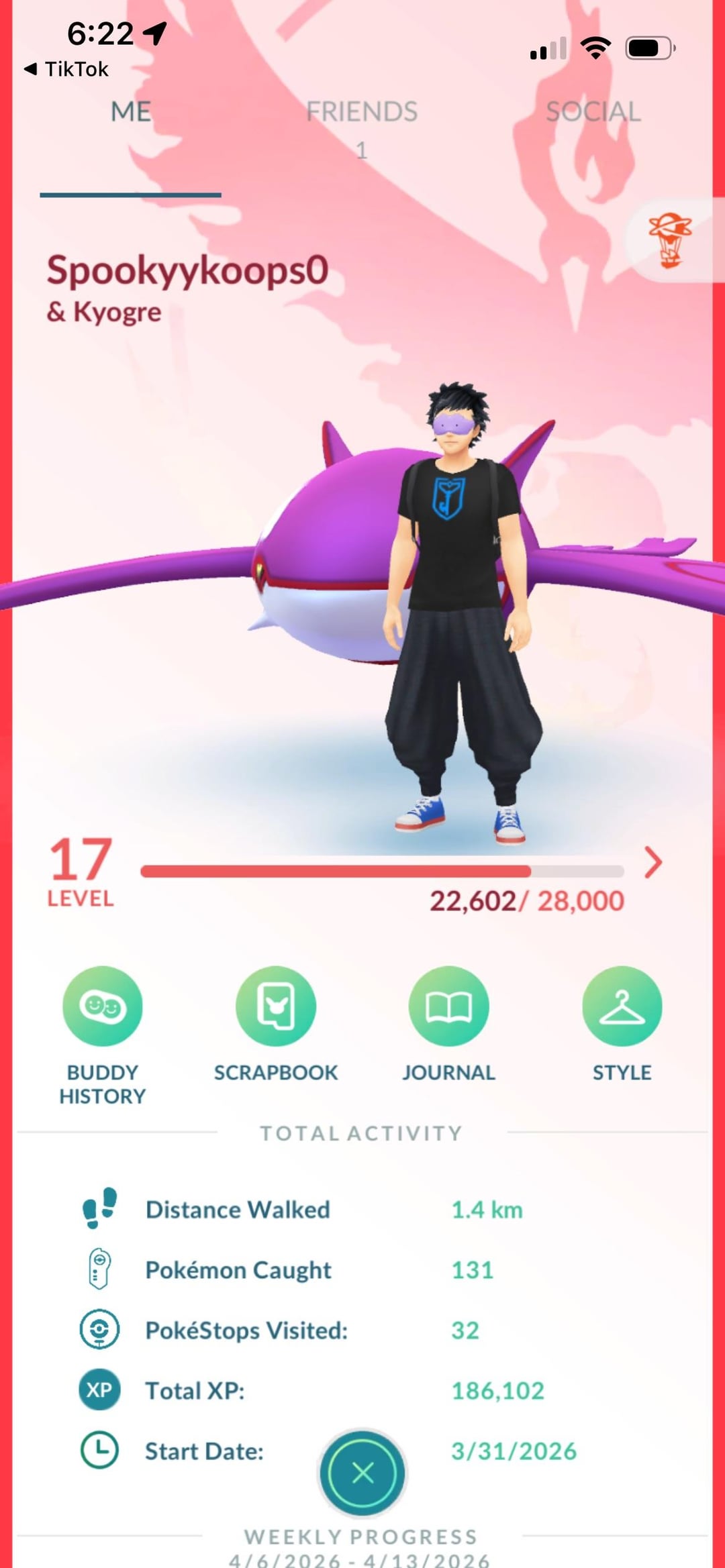Open the Scrapbook

(x=276, y=1006)
